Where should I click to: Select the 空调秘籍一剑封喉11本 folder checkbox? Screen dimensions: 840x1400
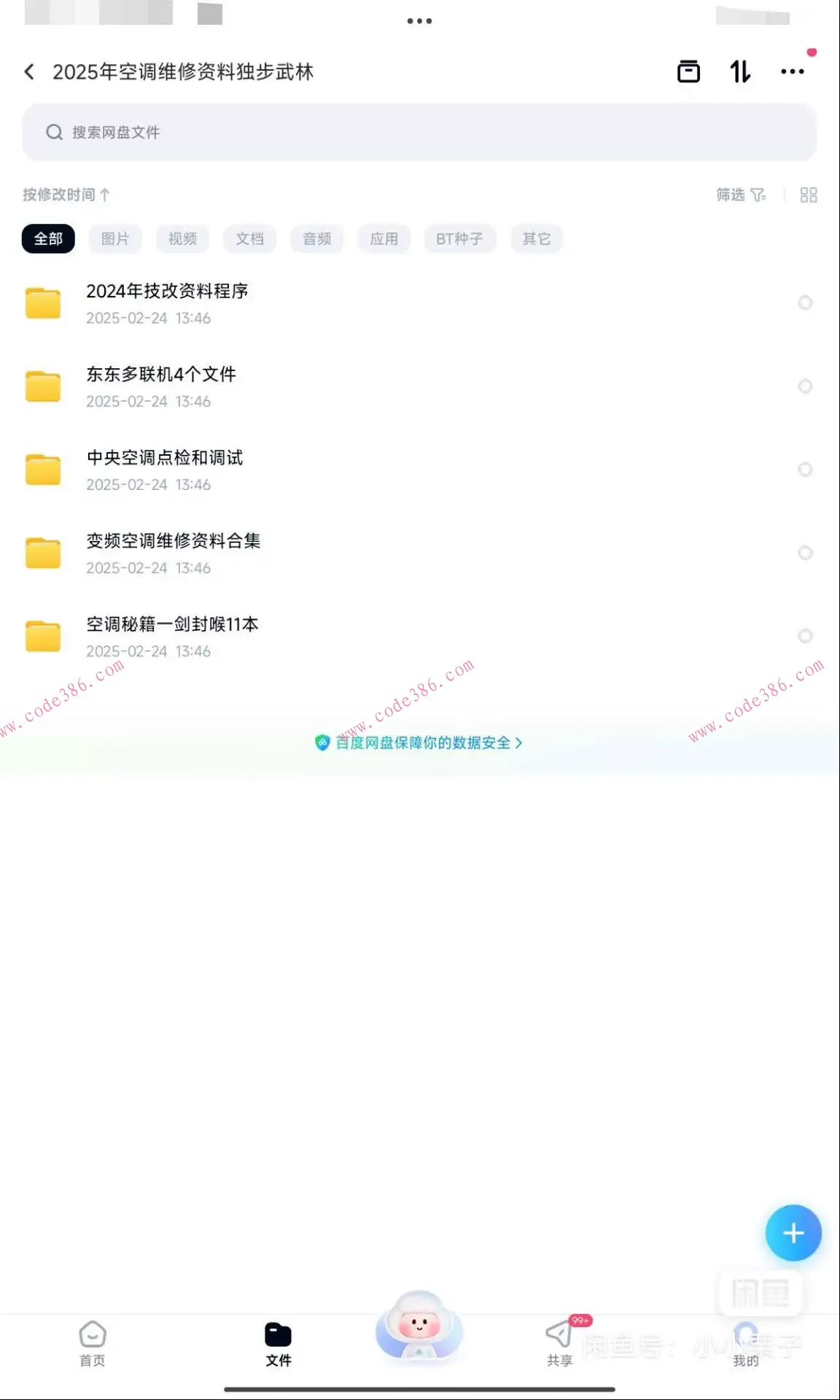click(x=805, y=636)
